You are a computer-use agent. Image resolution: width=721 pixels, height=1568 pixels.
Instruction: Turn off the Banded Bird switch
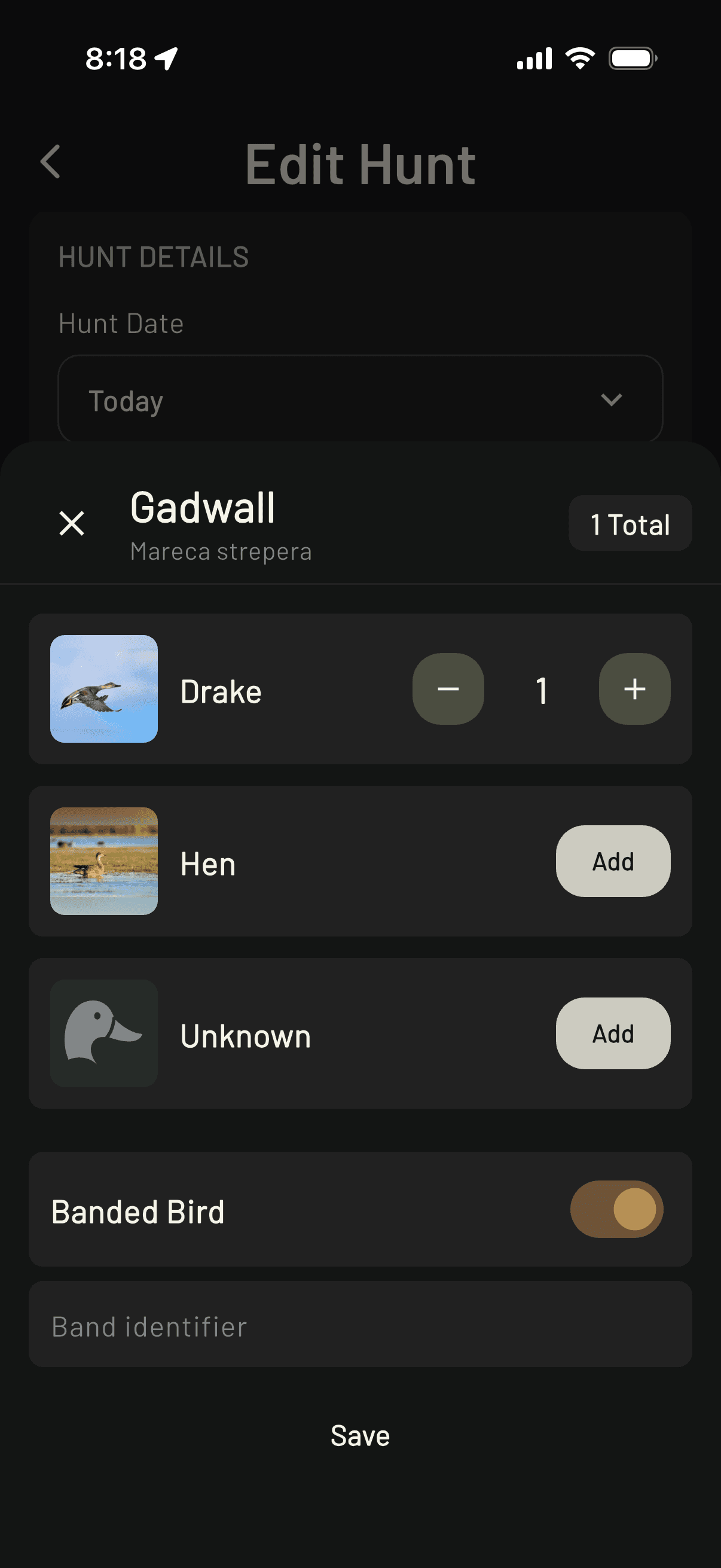coord(616,1209)
